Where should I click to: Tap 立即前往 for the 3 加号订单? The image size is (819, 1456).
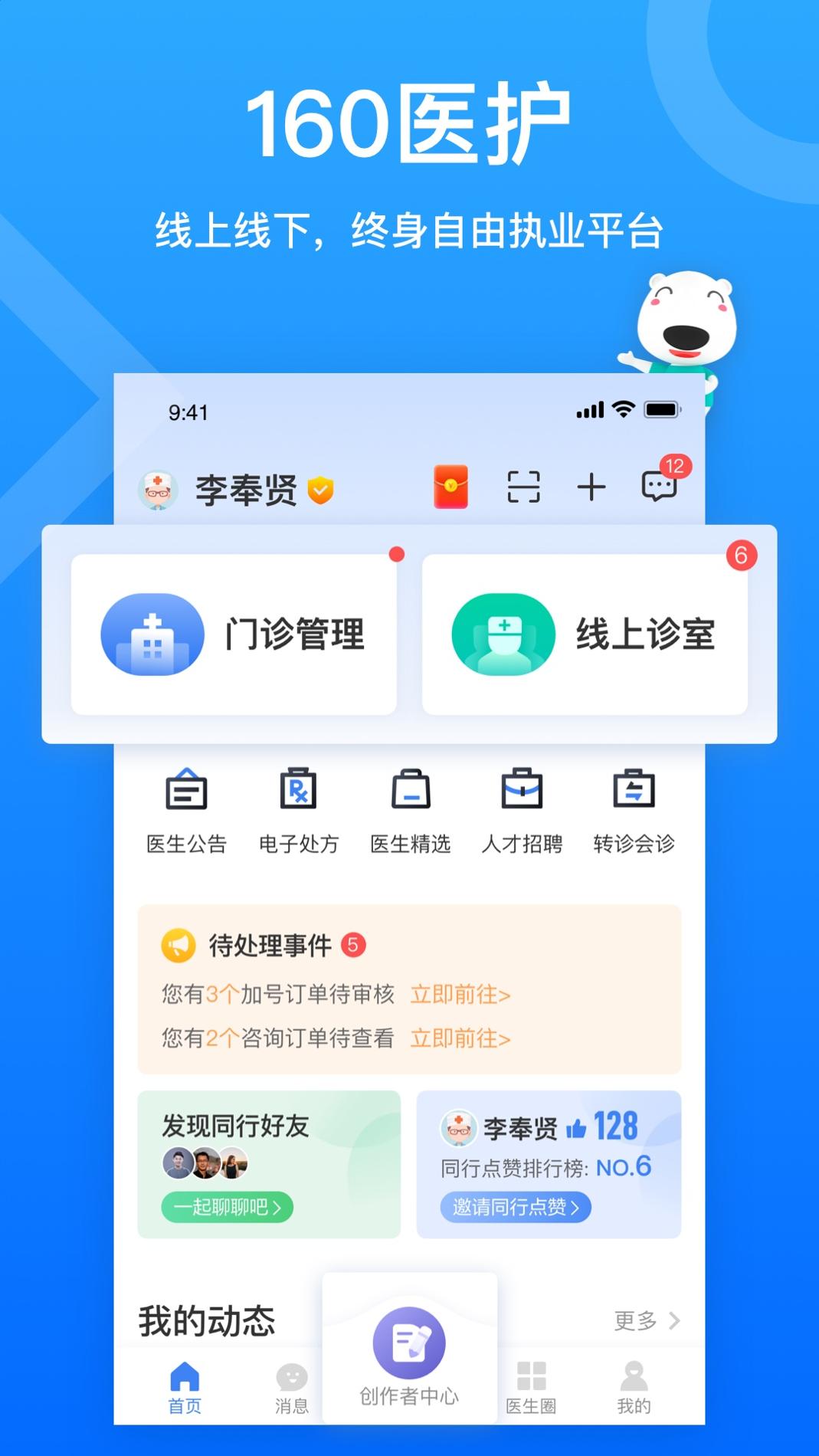[460, 994]
